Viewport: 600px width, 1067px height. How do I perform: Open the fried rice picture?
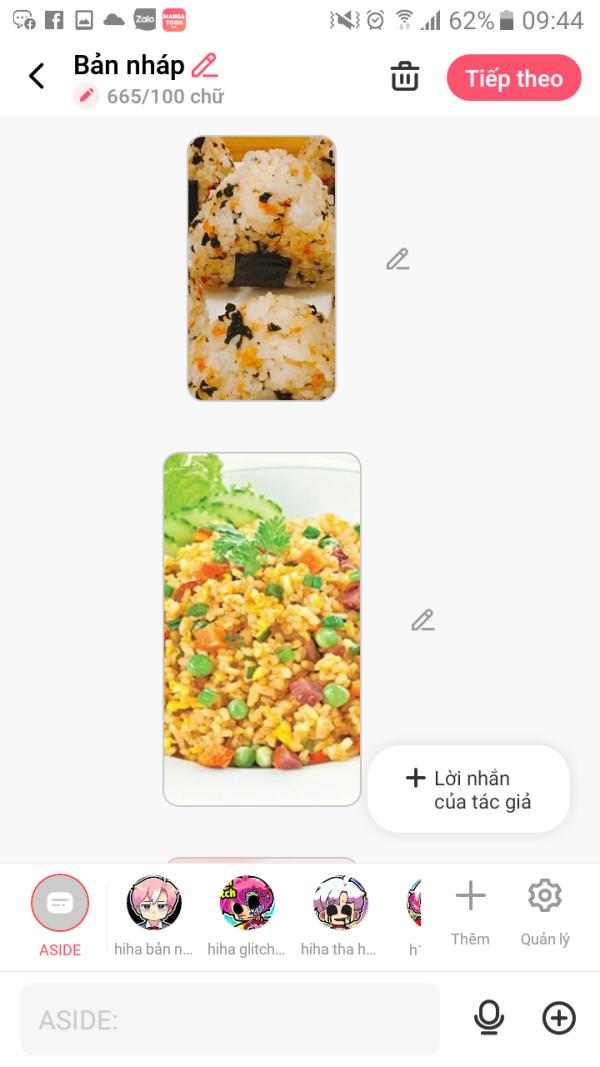262,629
